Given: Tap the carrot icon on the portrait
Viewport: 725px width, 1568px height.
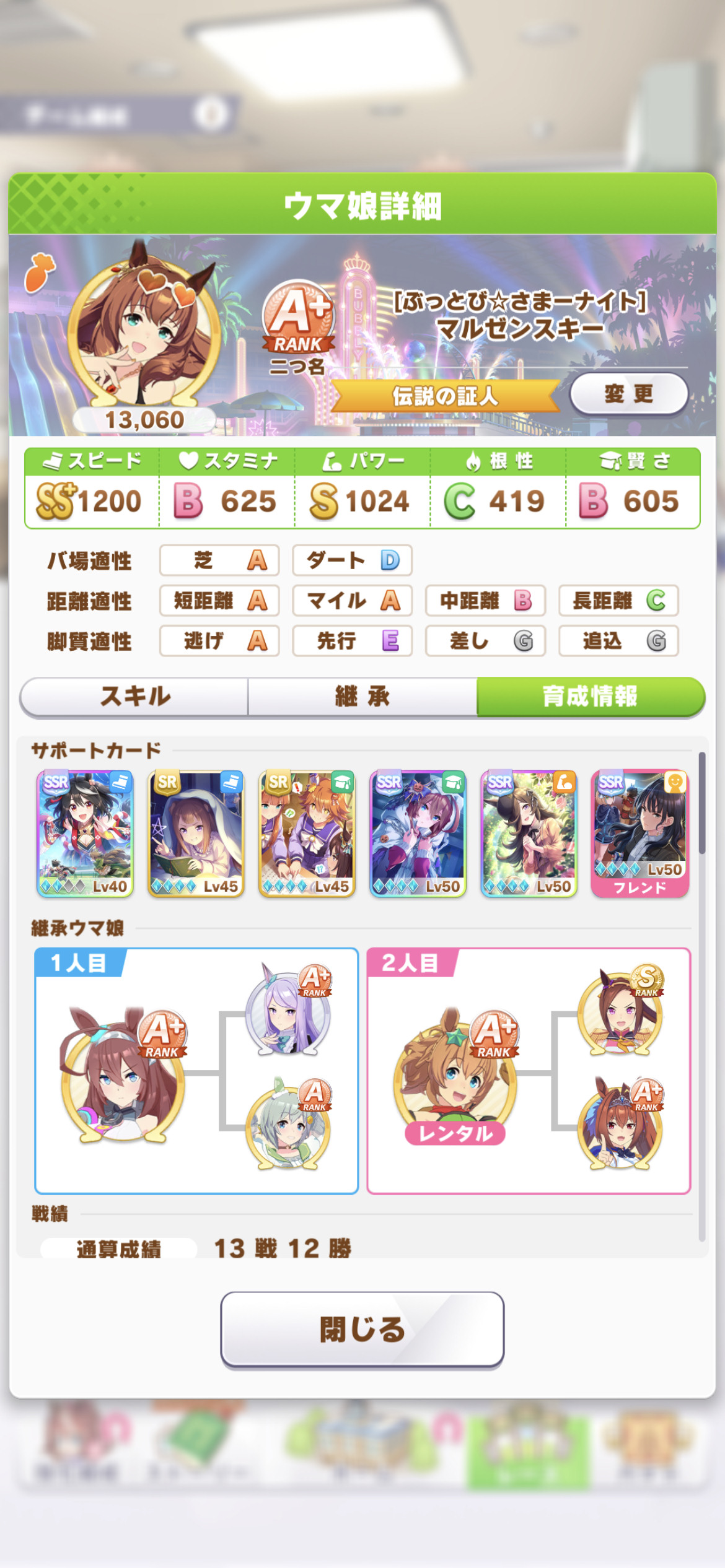Looking at the screenshot, I should point(40,272).
